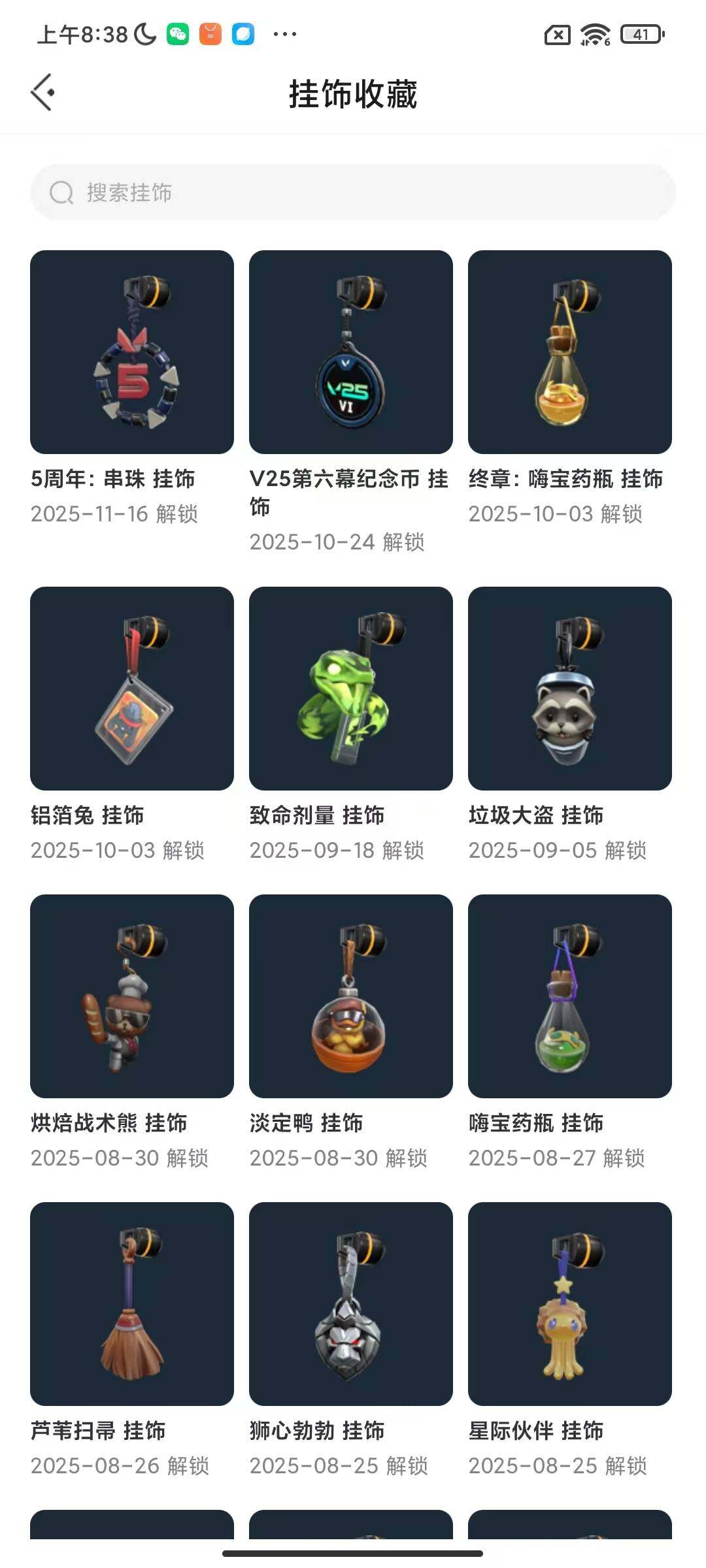Tap the 搜索挂饰 search box
The width and height of the screenshot is (706, 1568).
[353, 192]
